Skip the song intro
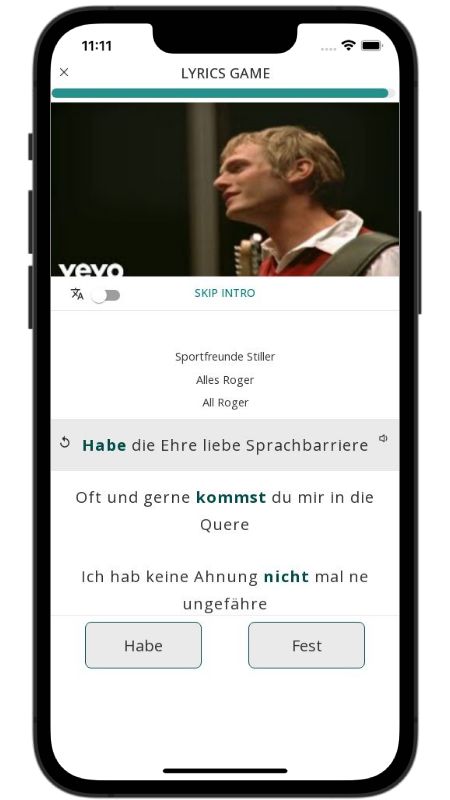The height and width of the screenshot is (800, 450). pos(224,293)
